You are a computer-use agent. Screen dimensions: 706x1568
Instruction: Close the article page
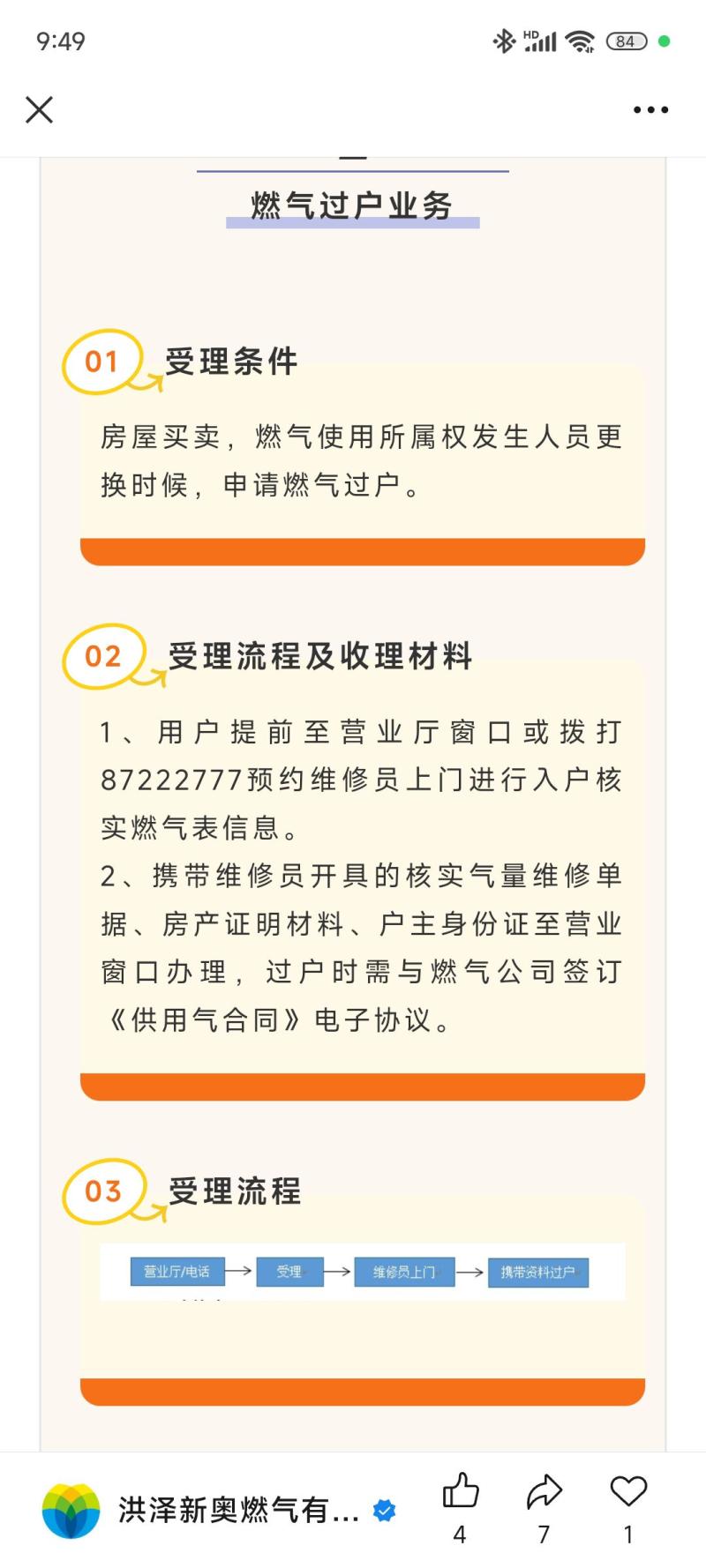pos(39,110)
